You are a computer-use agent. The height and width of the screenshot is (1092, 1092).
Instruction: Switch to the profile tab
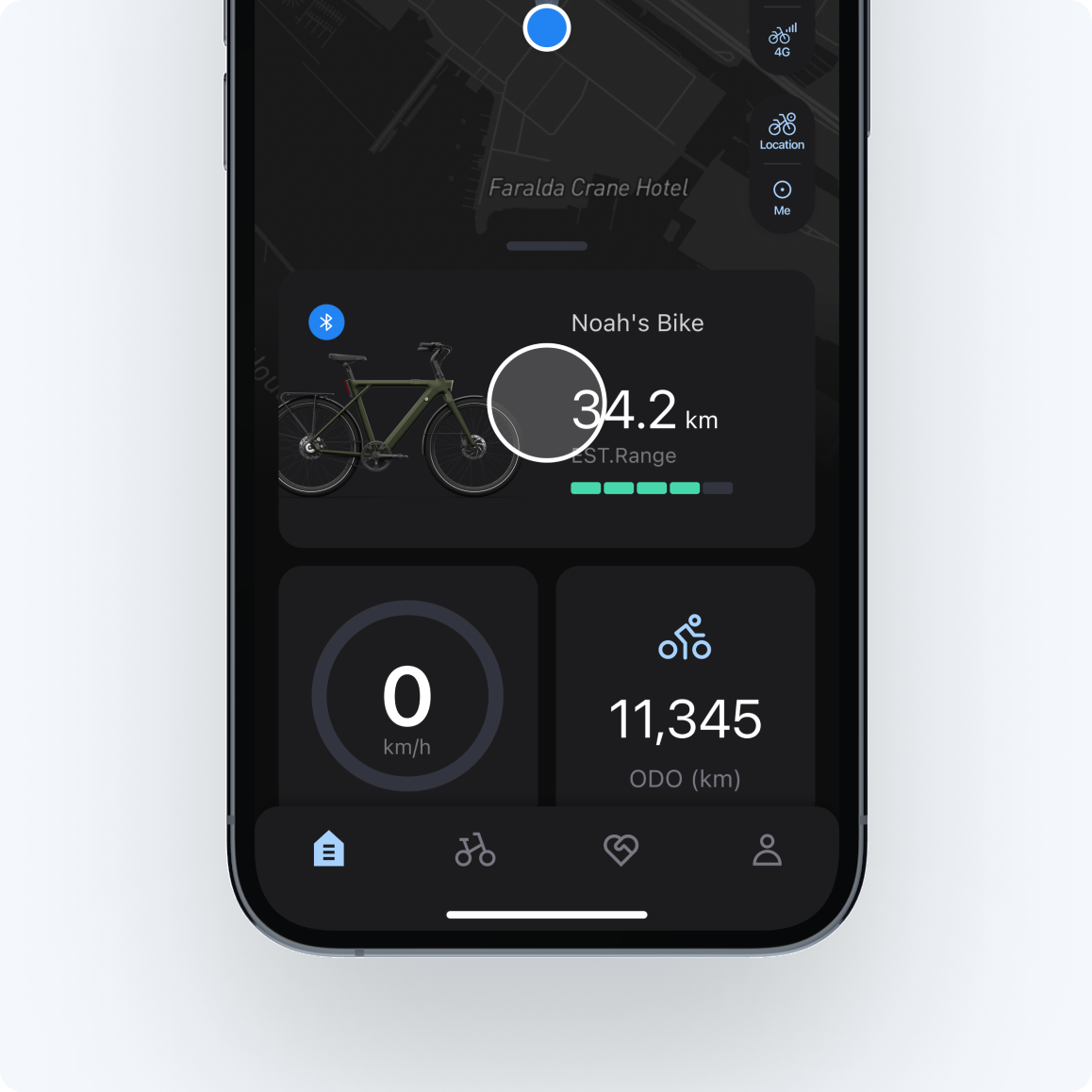click(x=767, y=850)
